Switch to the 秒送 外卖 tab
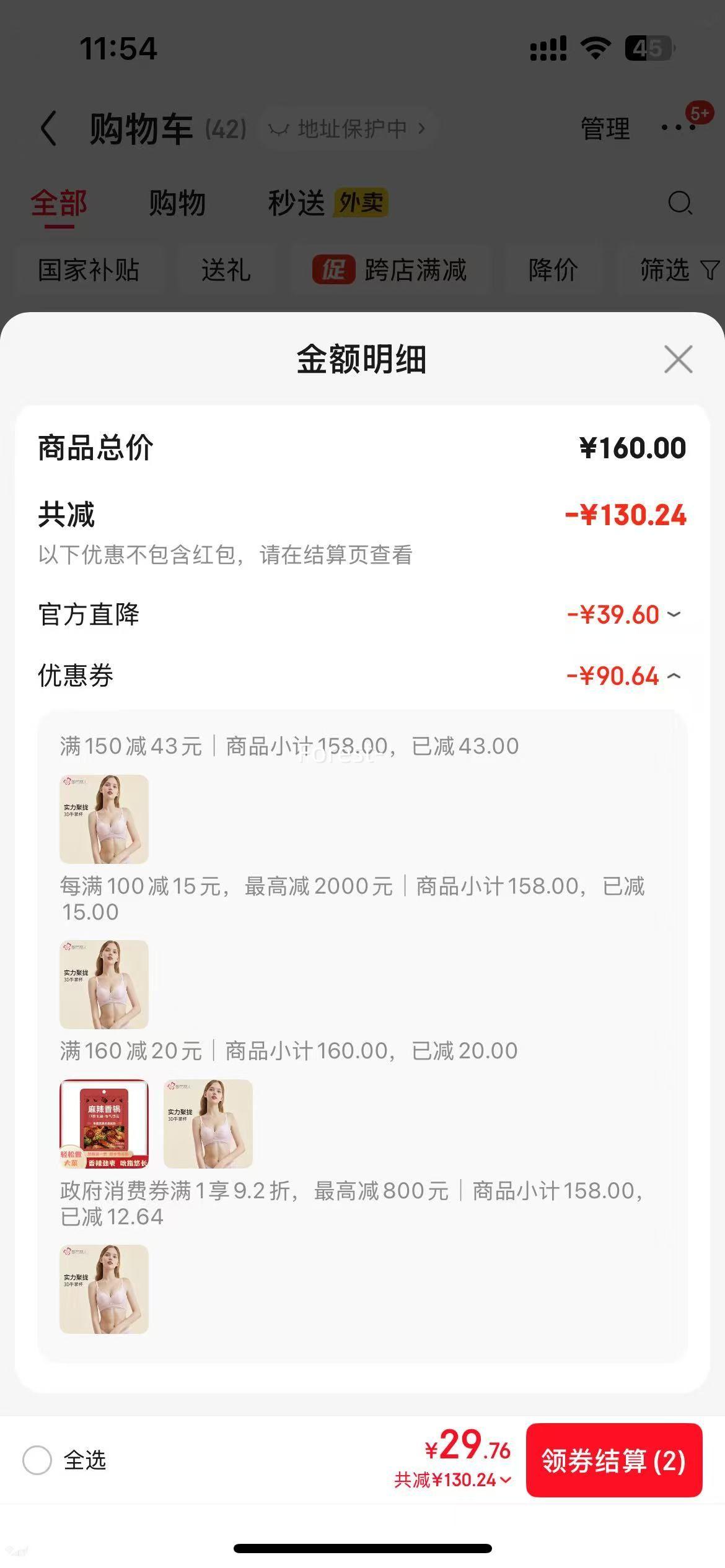 (x=327, y=203)
